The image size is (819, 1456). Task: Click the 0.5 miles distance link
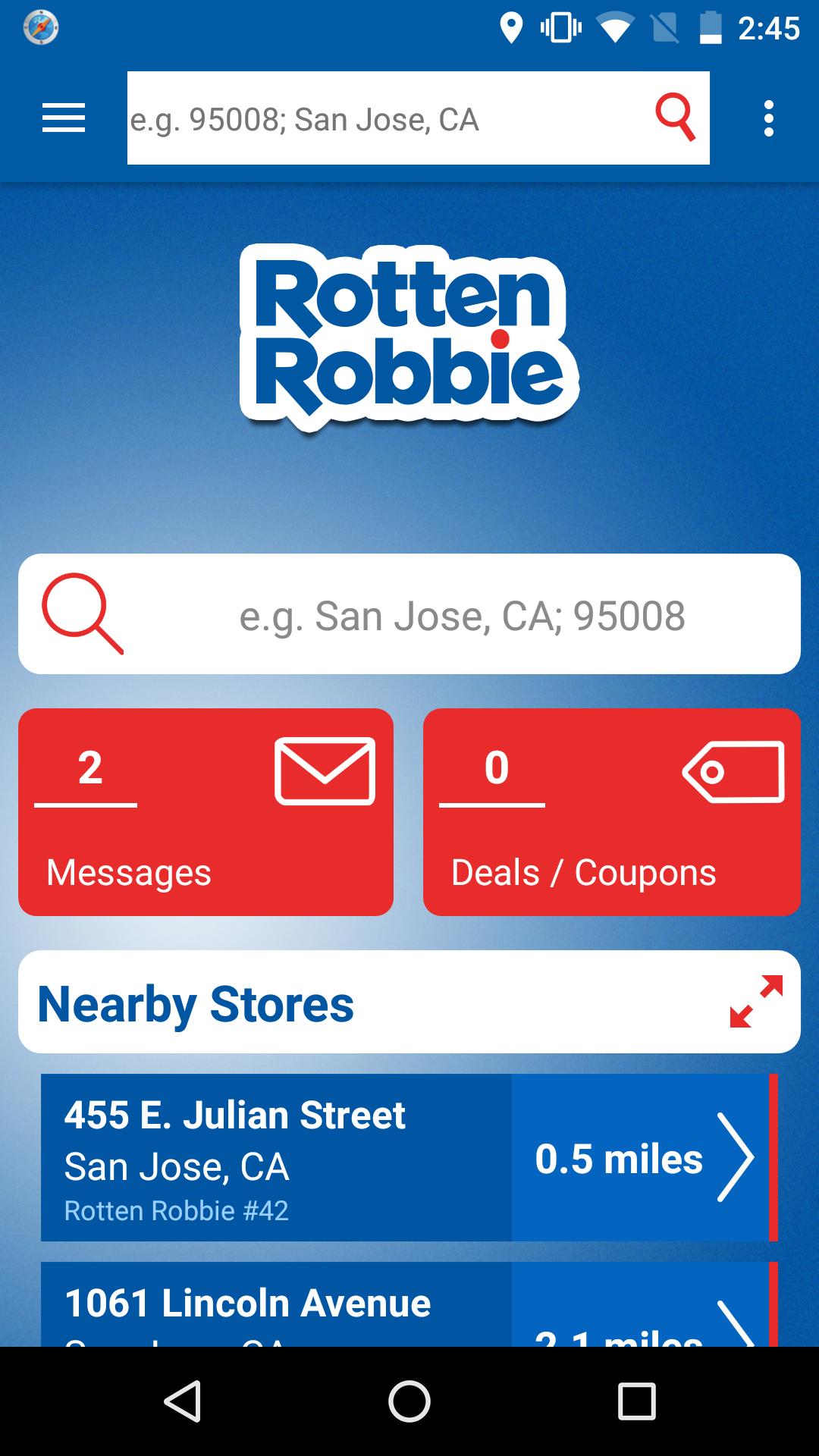click(617, 1156)
